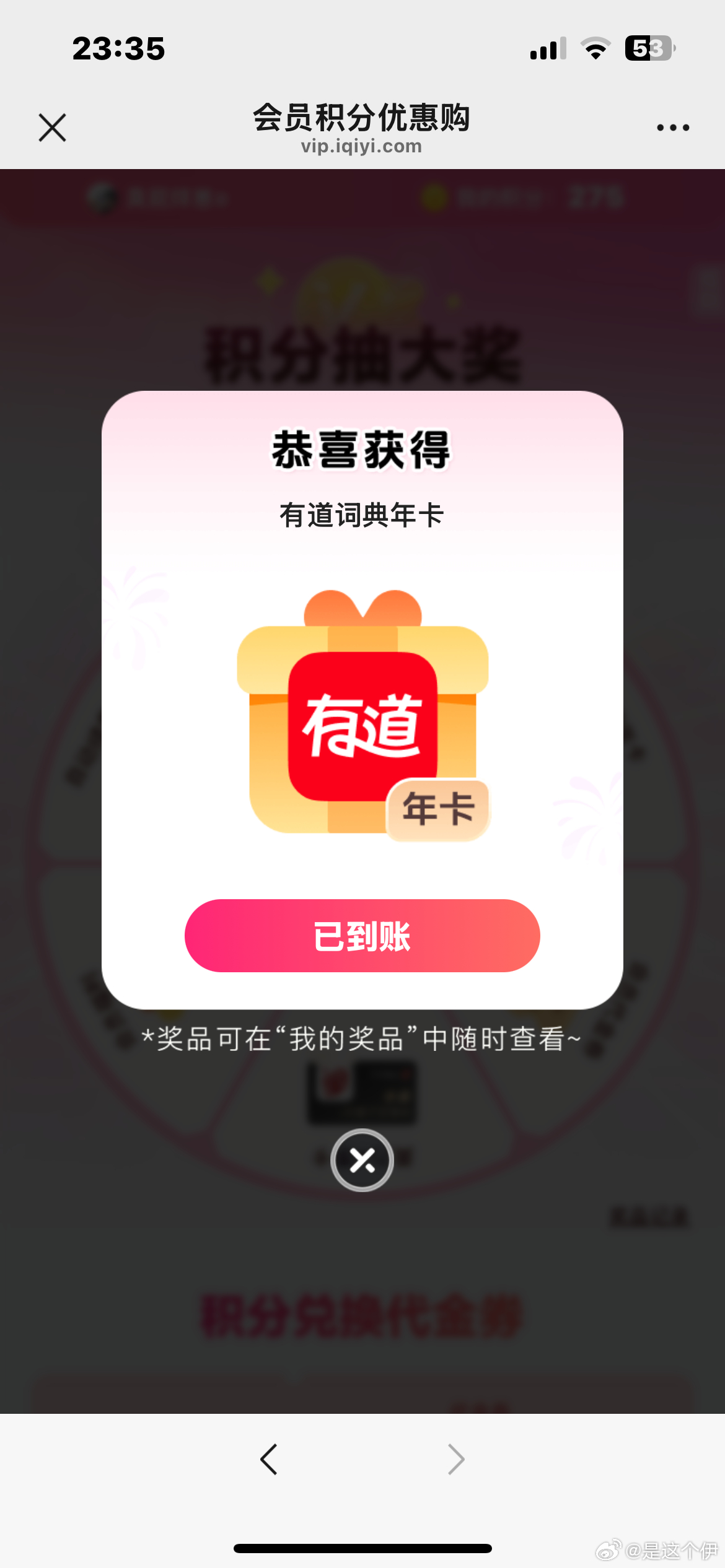Dismiss the prize popup with the X
Image resolution: width=725 pixels, height=1568 pixels.
pyautogui.click(x=362, y=1160)
